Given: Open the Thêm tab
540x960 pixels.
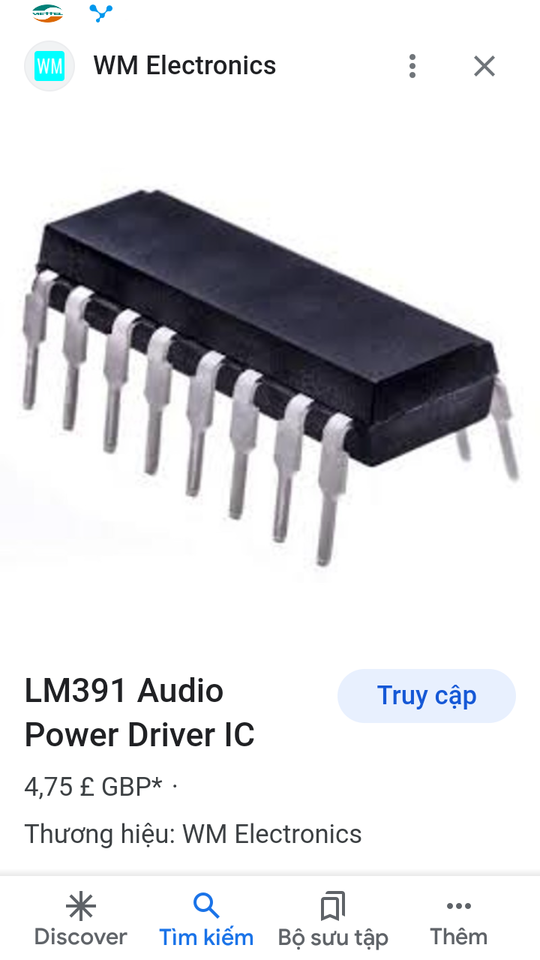Looking at the screenshot, I should click(x=459, y=920).
